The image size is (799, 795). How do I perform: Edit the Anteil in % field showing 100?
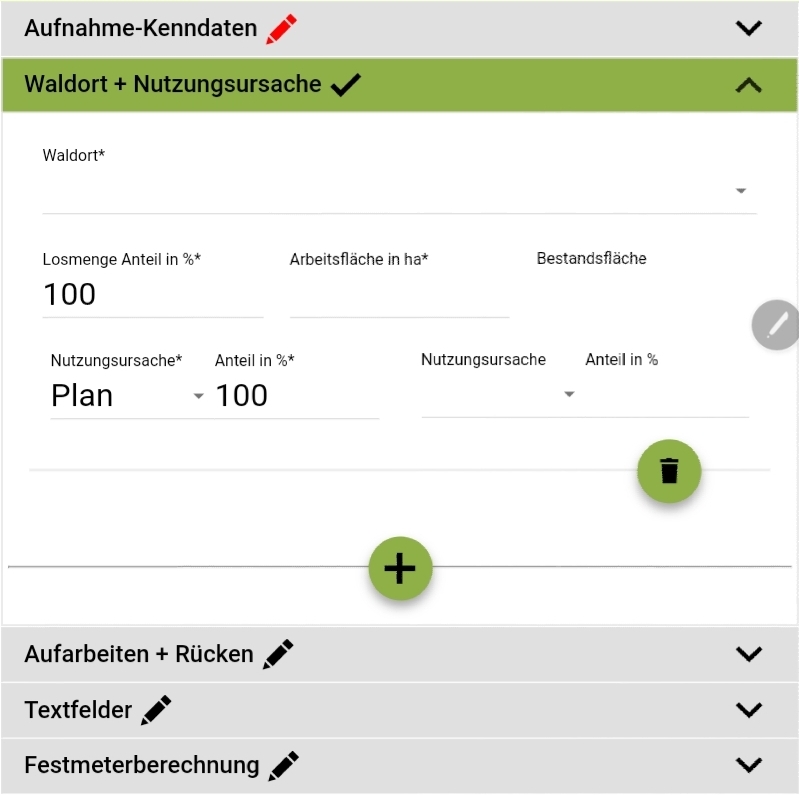click(x=296, y=396)
